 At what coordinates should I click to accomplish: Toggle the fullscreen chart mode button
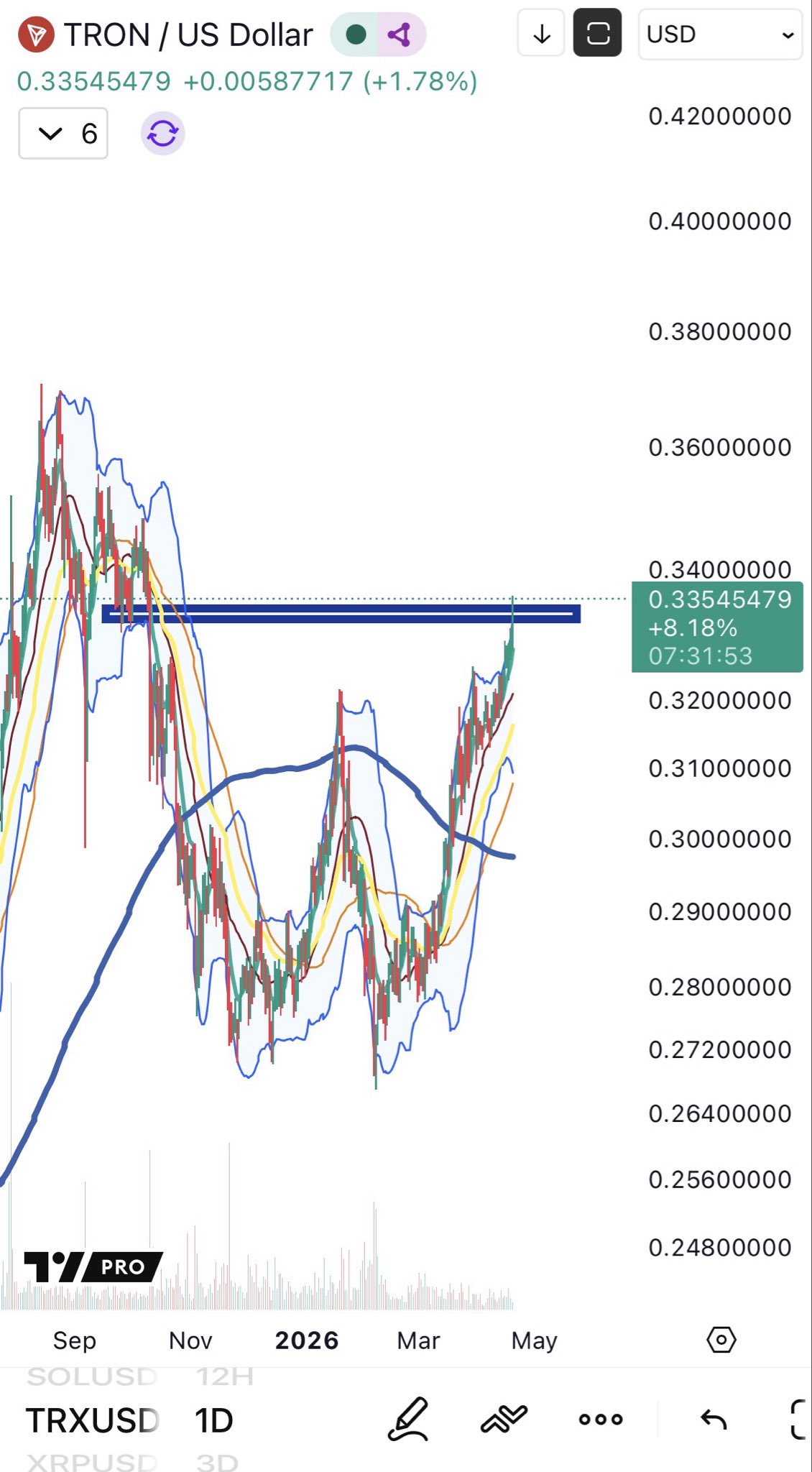coord(597,34)
